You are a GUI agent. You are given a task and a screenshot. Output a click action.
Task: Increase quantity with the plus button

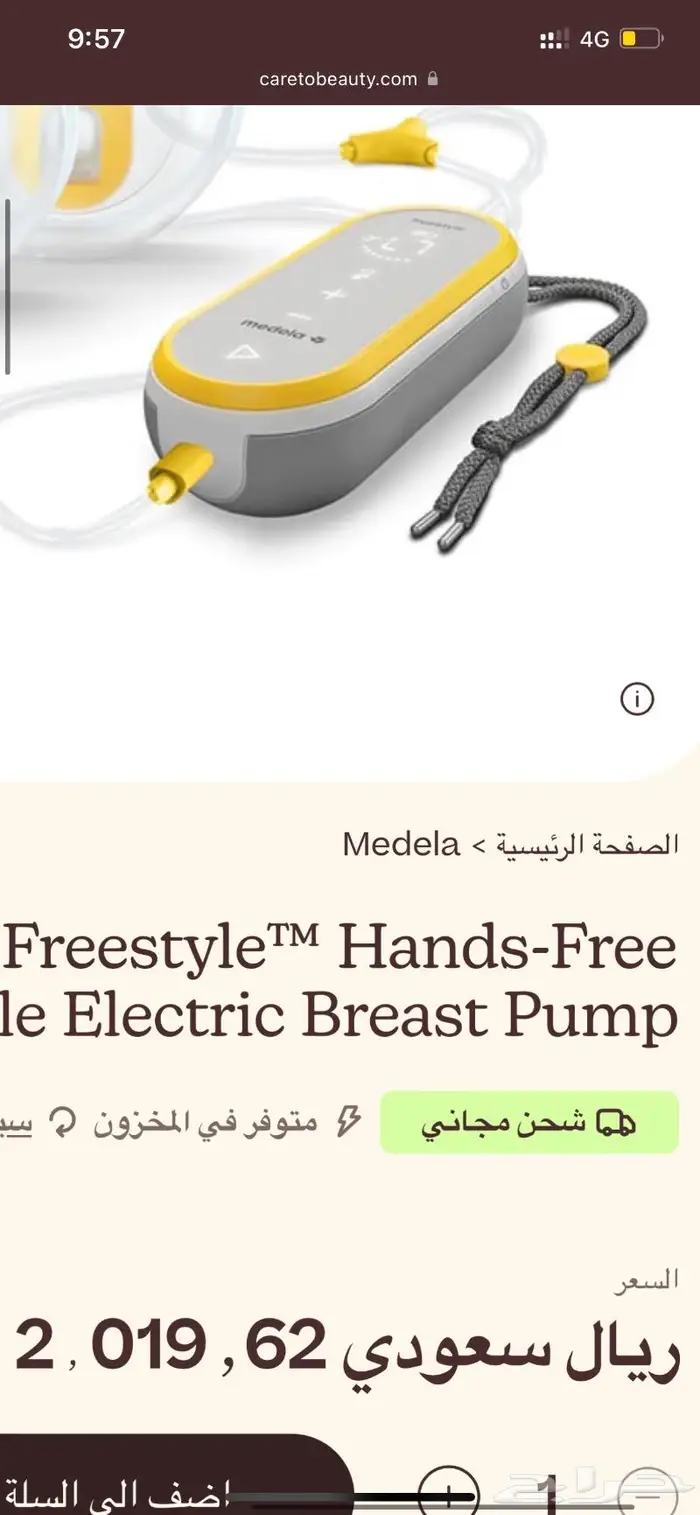[447, 1494]
